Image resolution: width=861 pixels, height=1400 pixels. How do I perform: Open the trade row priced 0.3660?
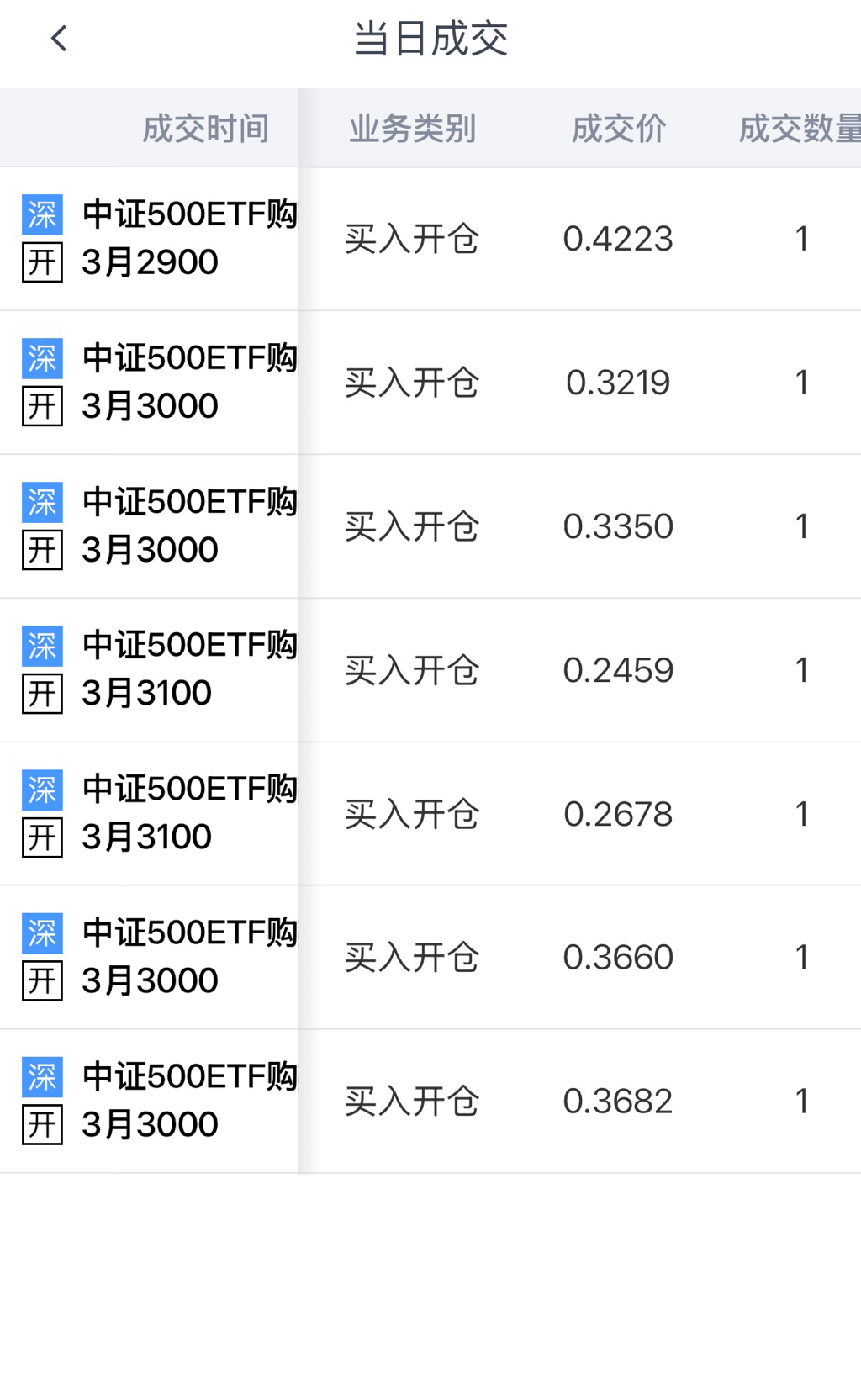[617, 957]
